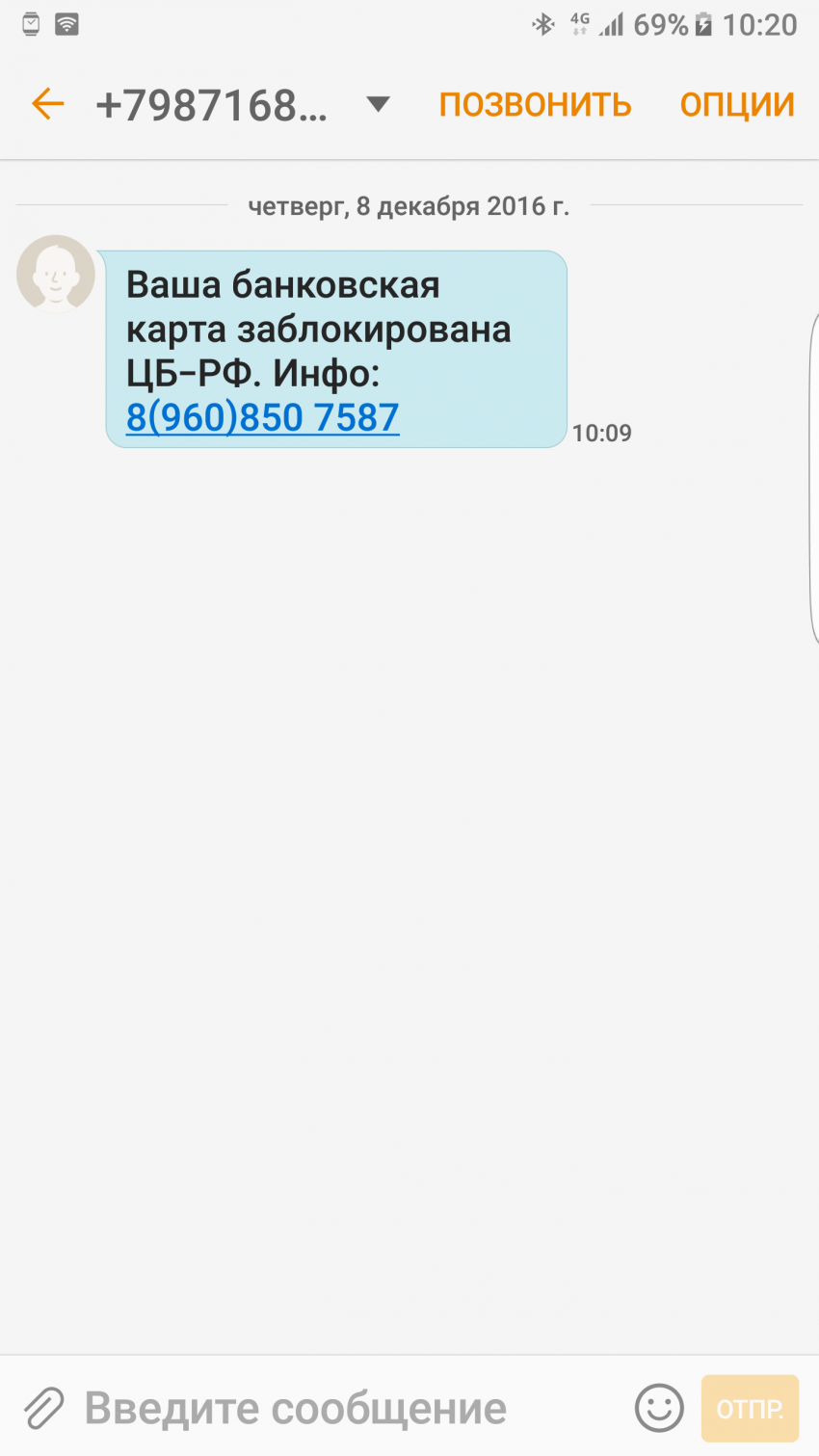Tap the phone link 8(960)850 7587
This screenshot has height=1456, width=819.
coord(262,417)
